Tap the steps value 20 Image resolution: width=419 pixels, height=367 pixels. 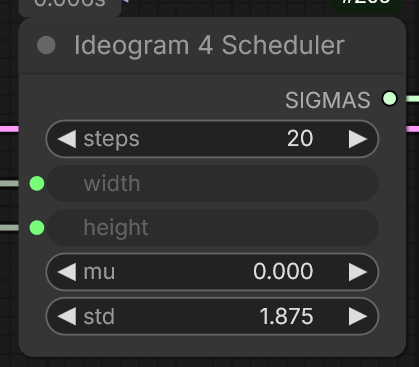point(300,139)
